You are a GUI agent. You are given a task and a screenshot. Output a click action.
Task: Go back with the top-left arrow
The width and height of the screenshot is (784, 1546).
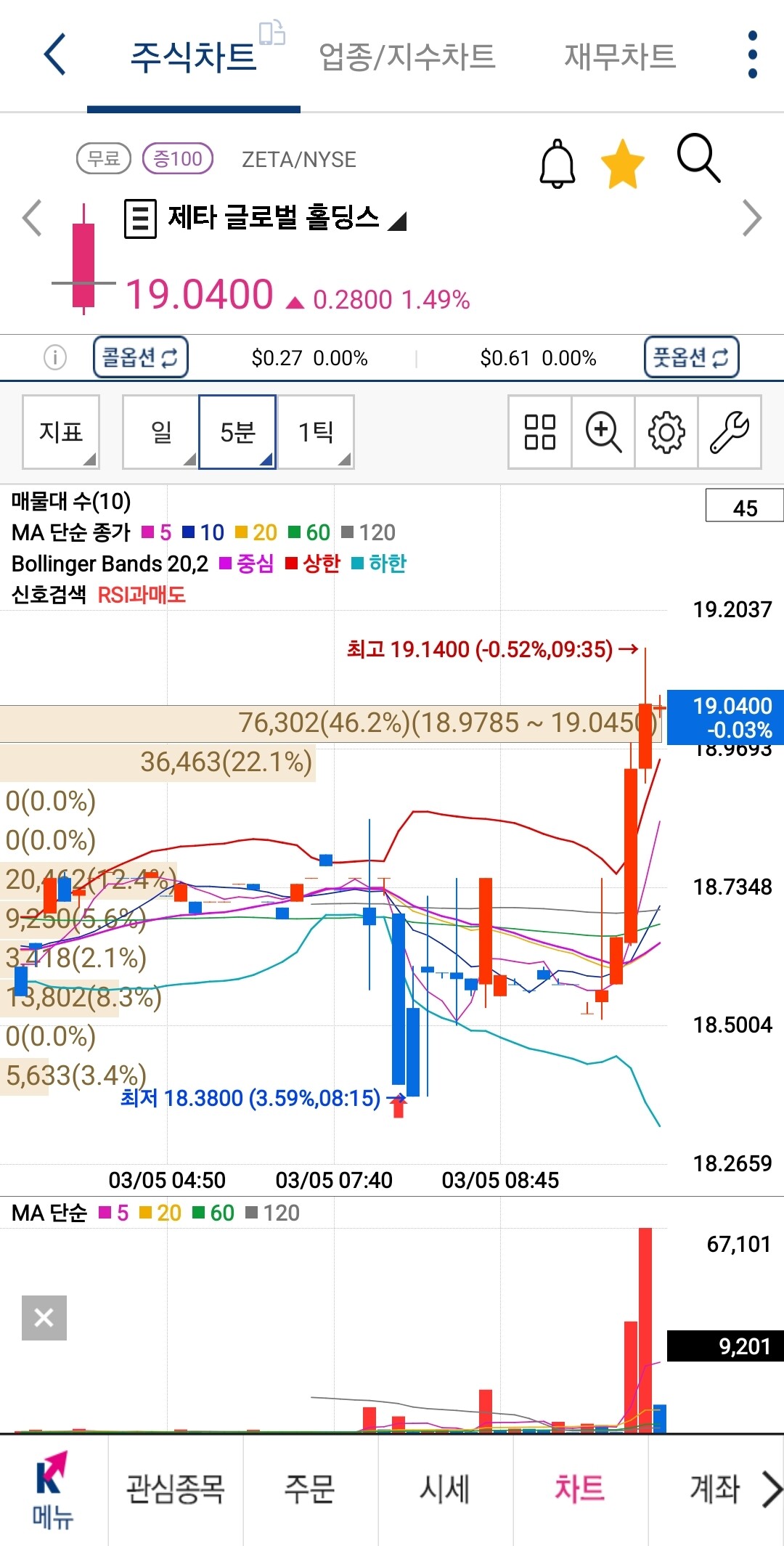55,54
